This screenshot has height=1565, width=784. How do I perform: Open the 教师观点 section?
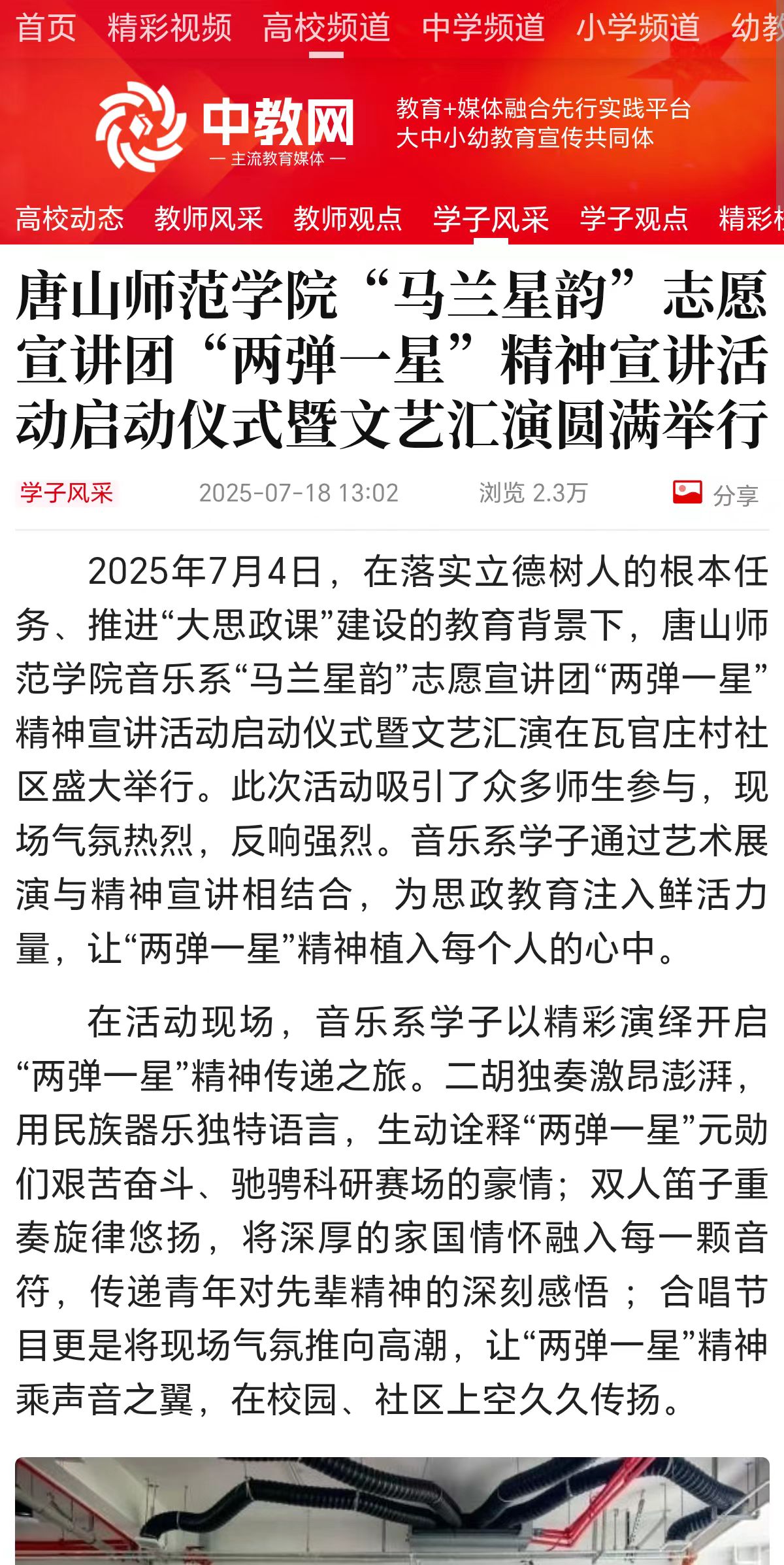click(x=348, y=218)
